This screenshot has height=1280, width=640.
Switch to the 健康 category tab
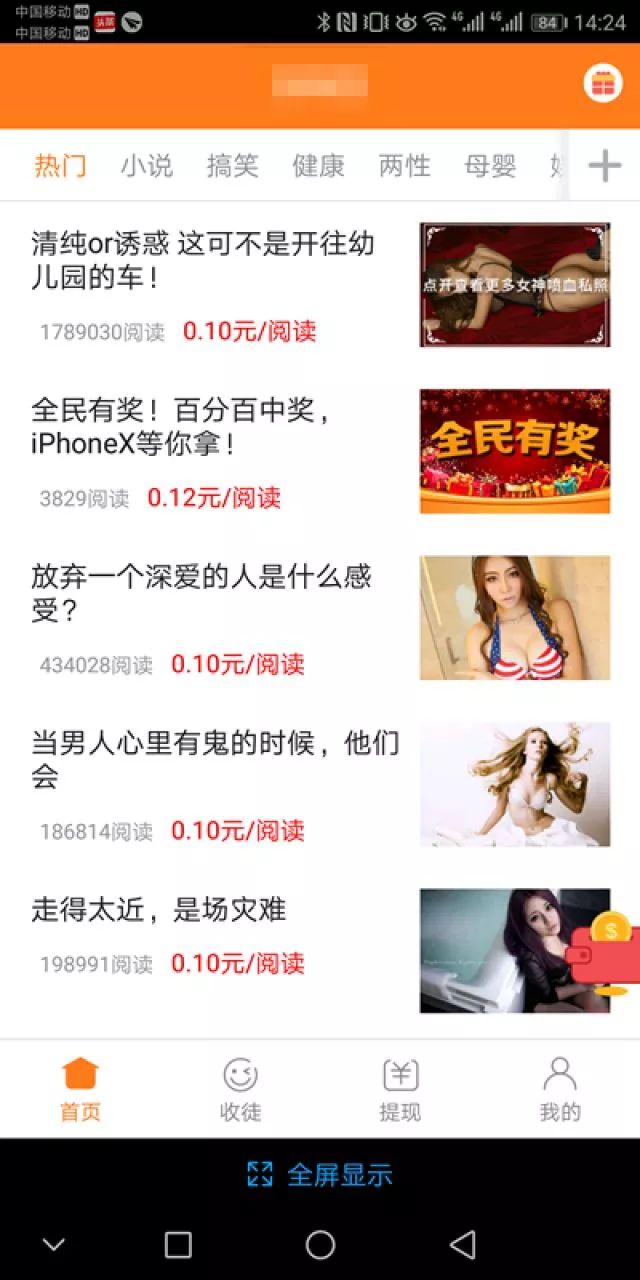coord(318,165)
